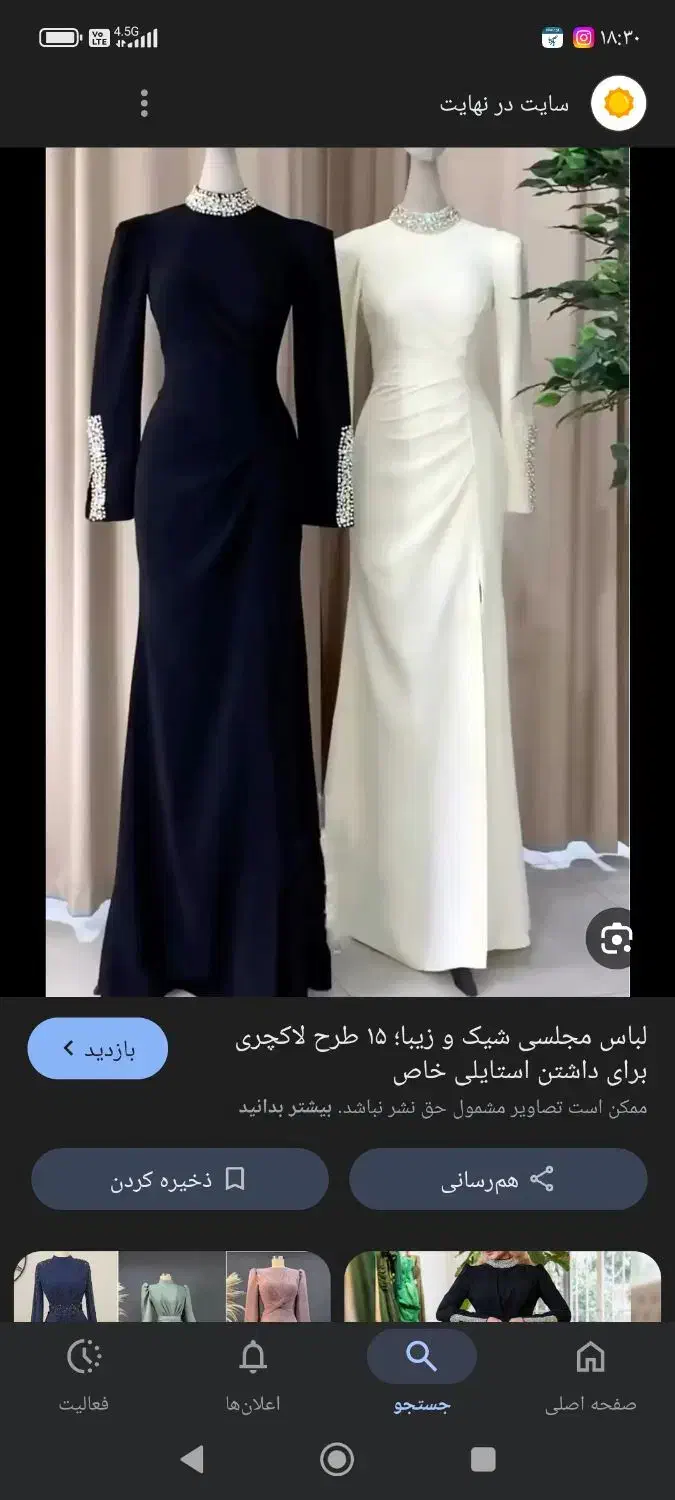Save the image with ذخیره کردن
Screen dimensions: 675x1500
coord(180,1180)
